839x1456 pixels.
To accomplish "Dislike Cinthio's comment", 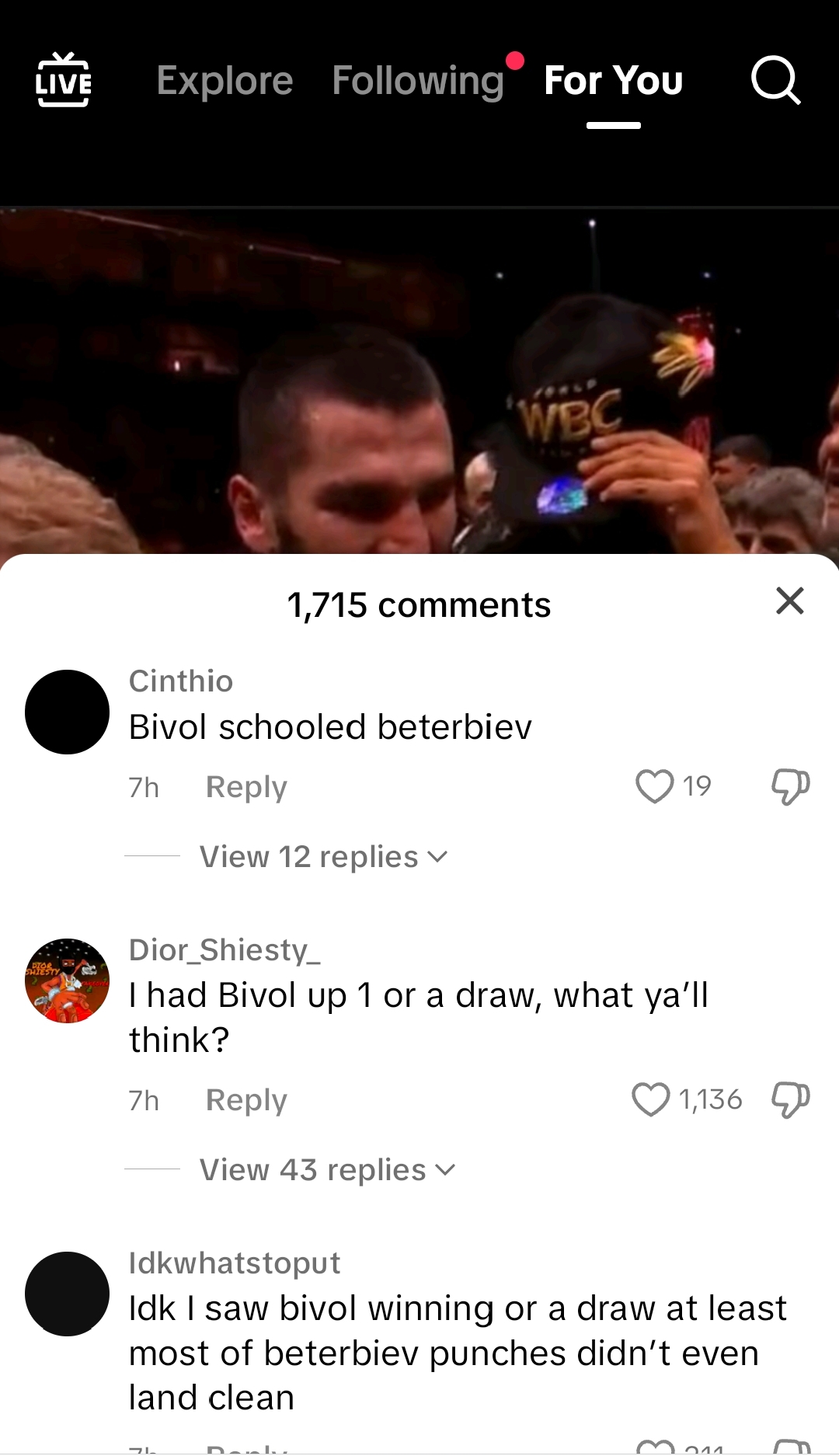I will [790, 786].
